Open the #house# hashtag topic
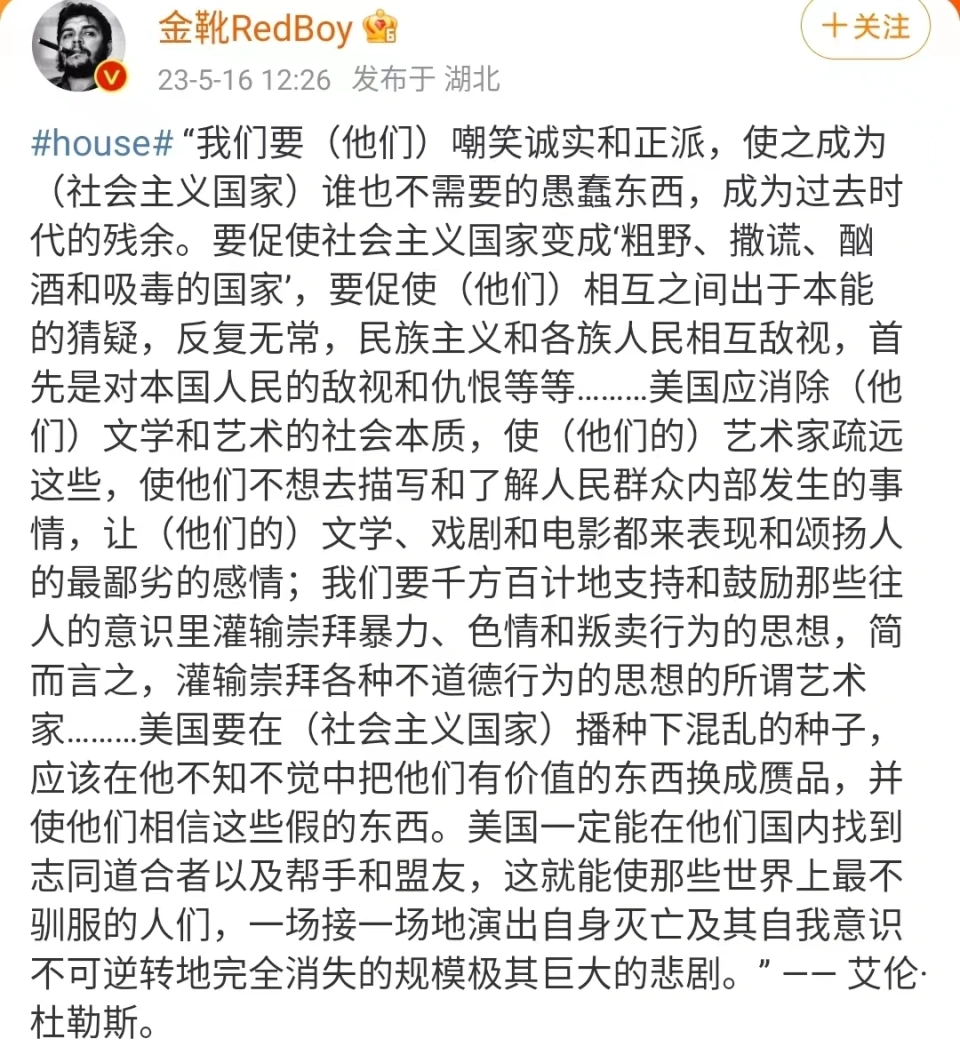The height and width of the screenshot is (1063, 960). 103,144
